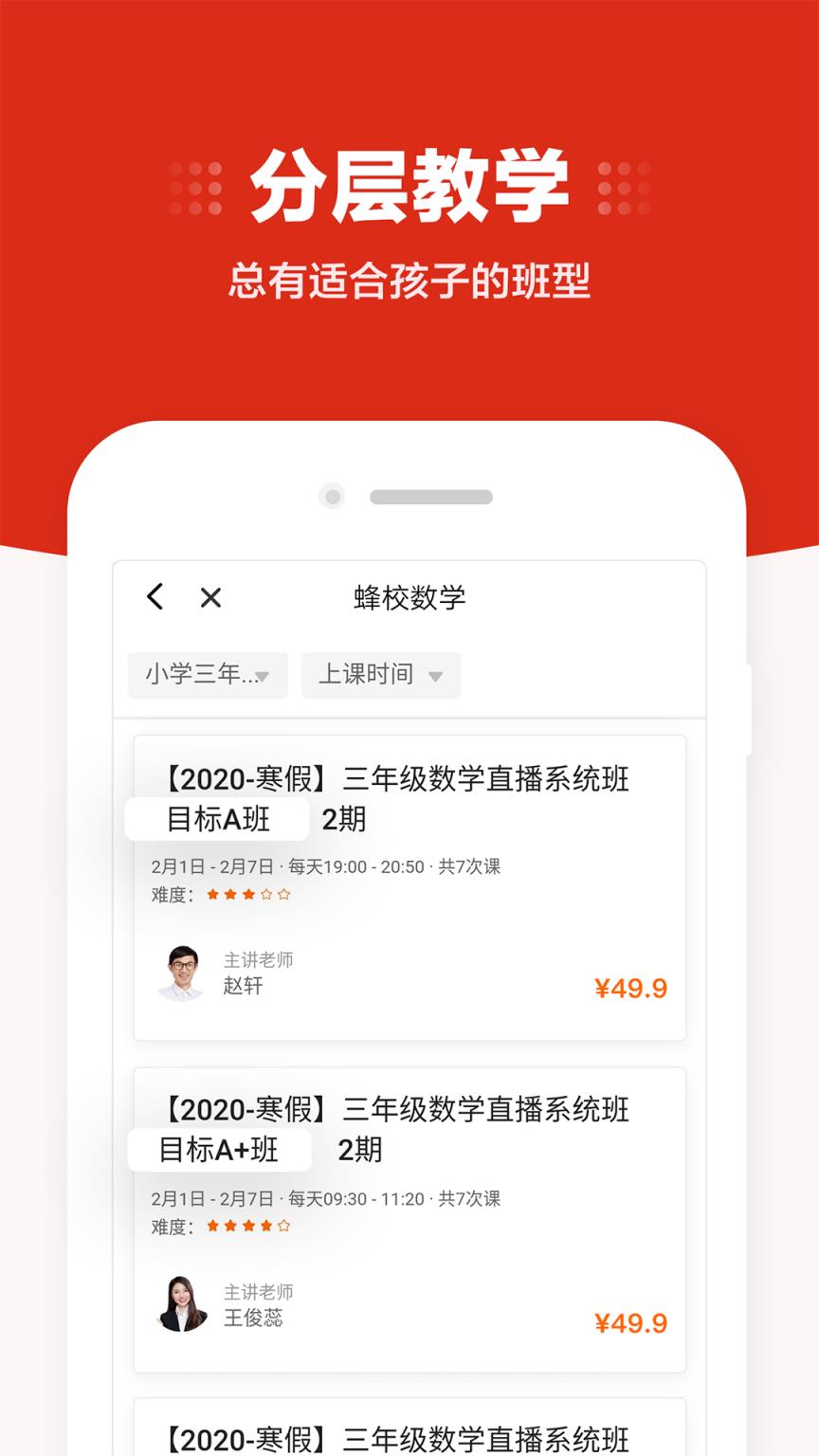Select the 目标A班 class label

coord(216,819)
